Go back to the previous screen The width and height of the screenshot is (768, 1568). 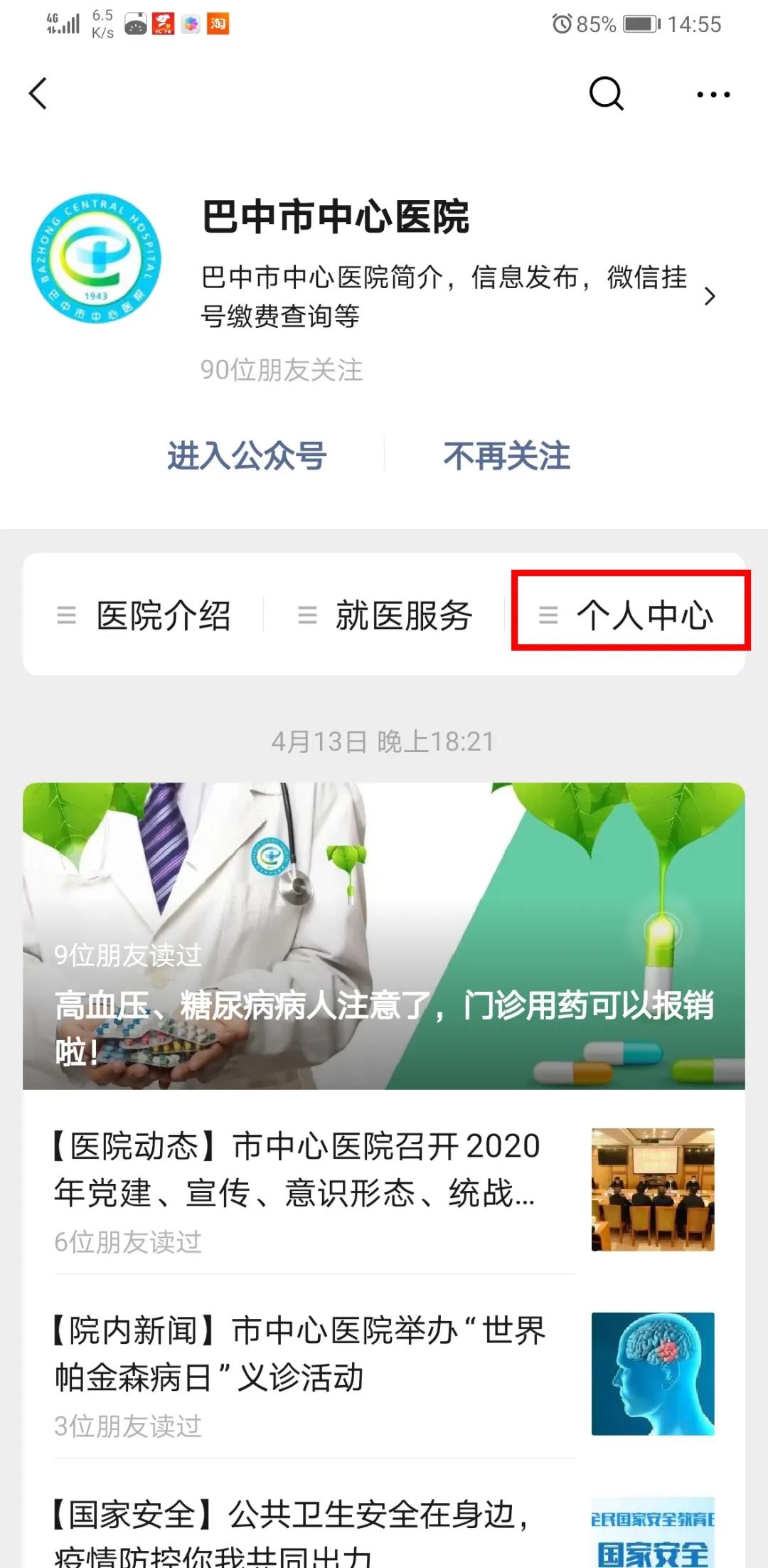point(38,93)
